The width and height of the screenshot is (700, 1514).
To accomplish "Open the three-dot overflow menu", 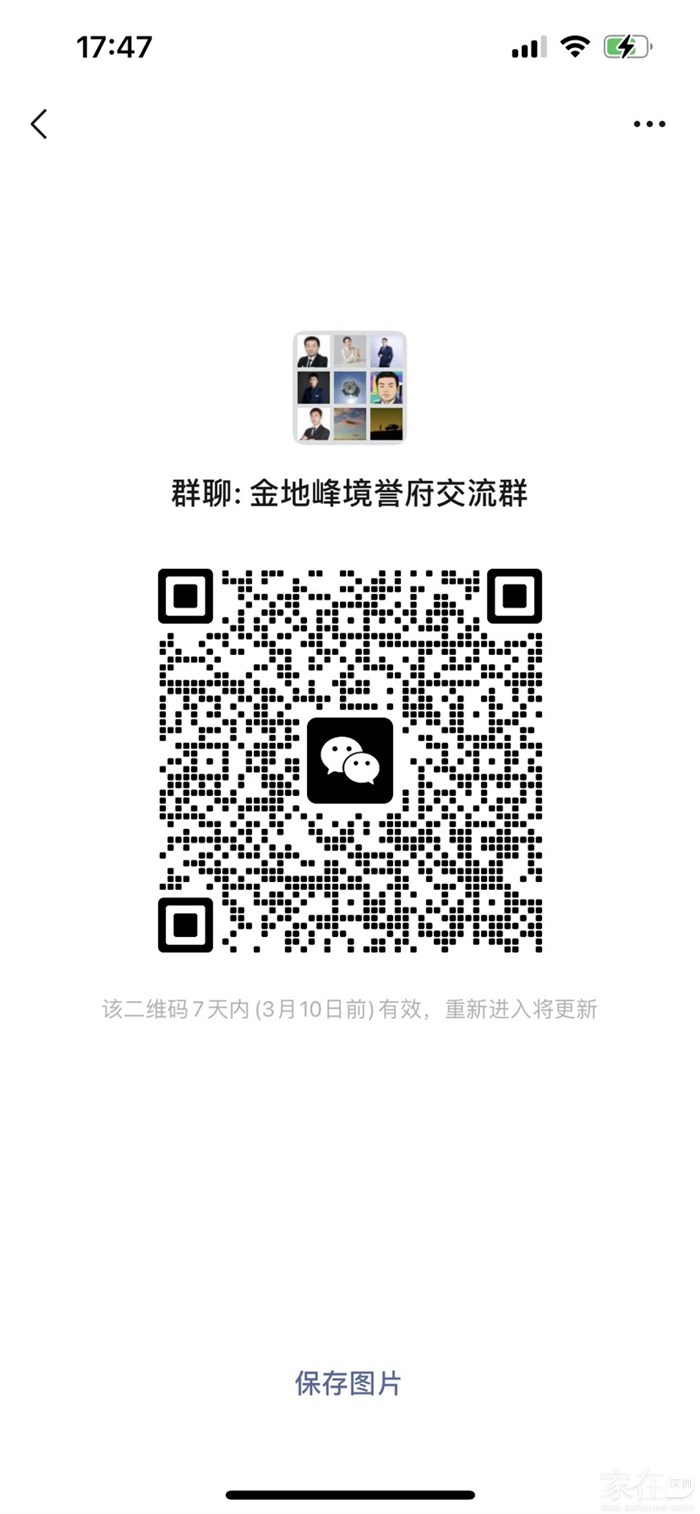I will tap(649, 124).
